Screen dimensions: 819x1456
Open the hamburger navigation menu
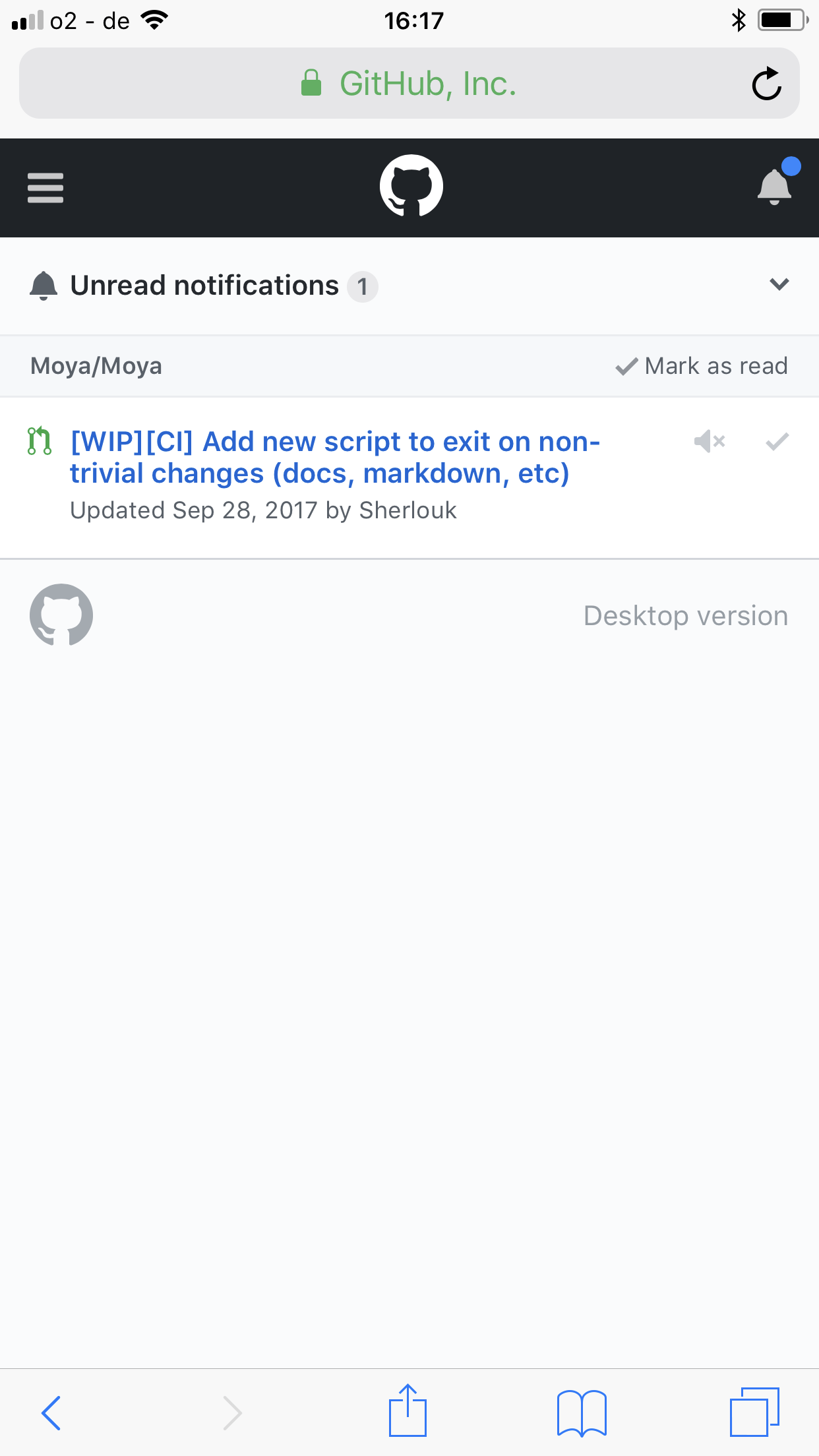click(x=45, y=188)
